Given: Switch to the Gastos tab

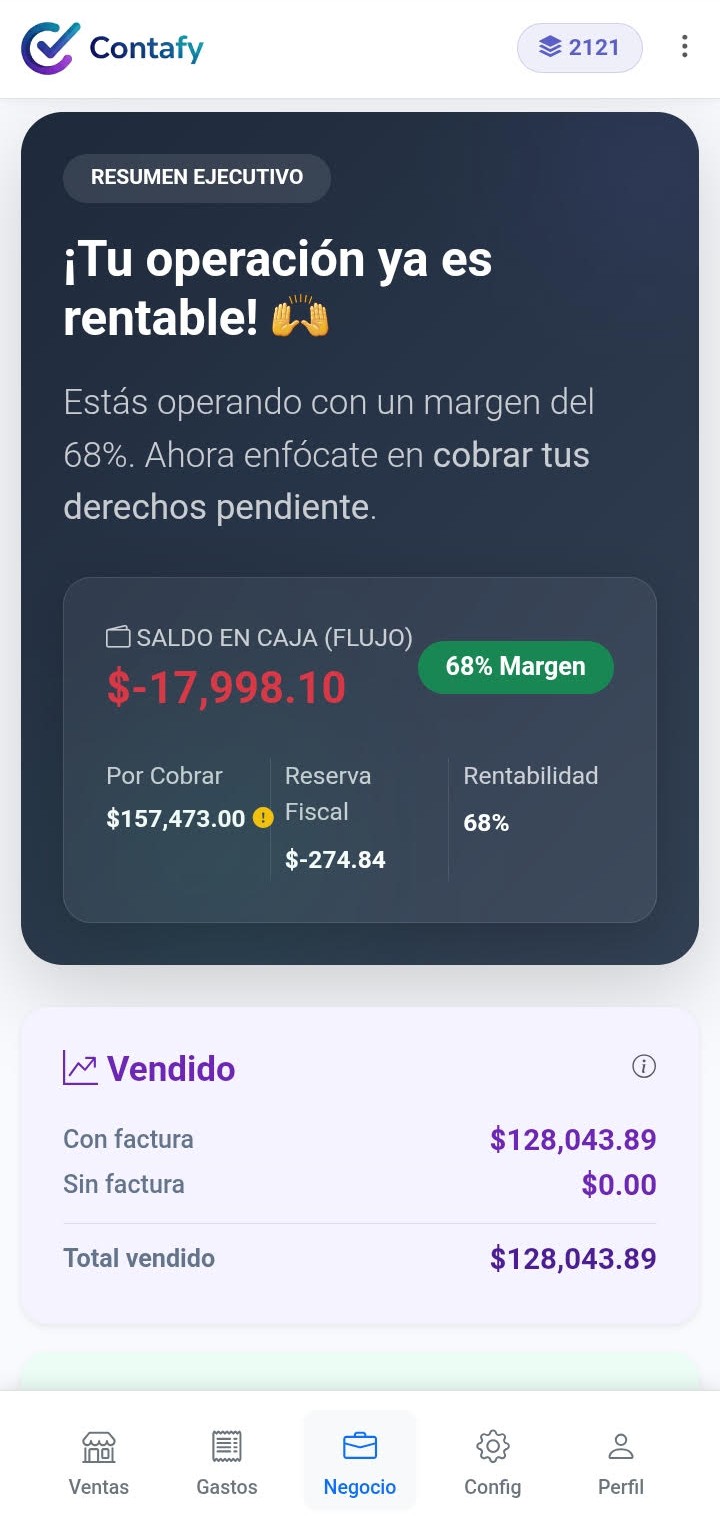Looking at the screenshot, I should [227, 1460].
